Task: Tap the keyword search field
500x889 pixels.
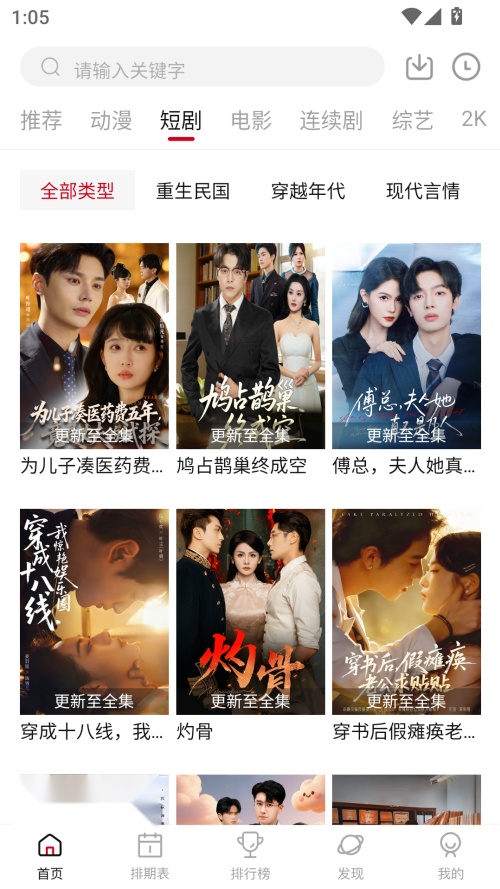Action: 202,67
